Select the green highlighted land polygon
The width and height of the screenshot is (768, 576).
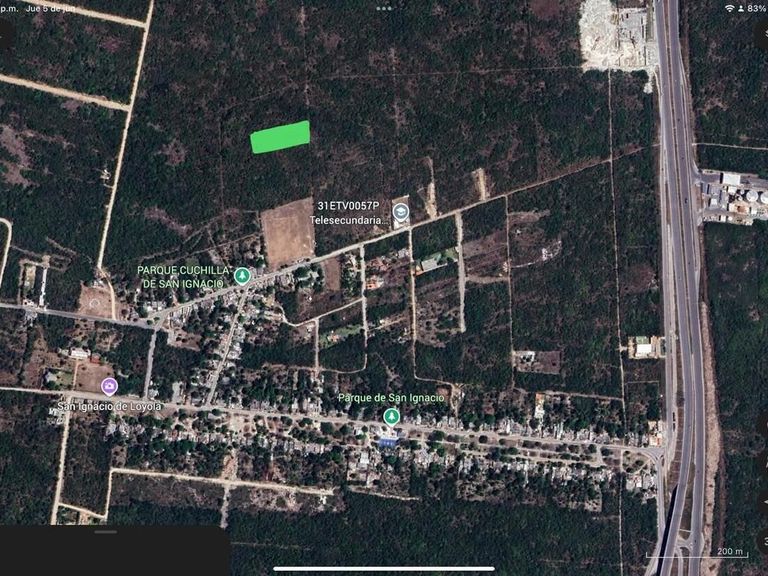[x=280, y=137]
